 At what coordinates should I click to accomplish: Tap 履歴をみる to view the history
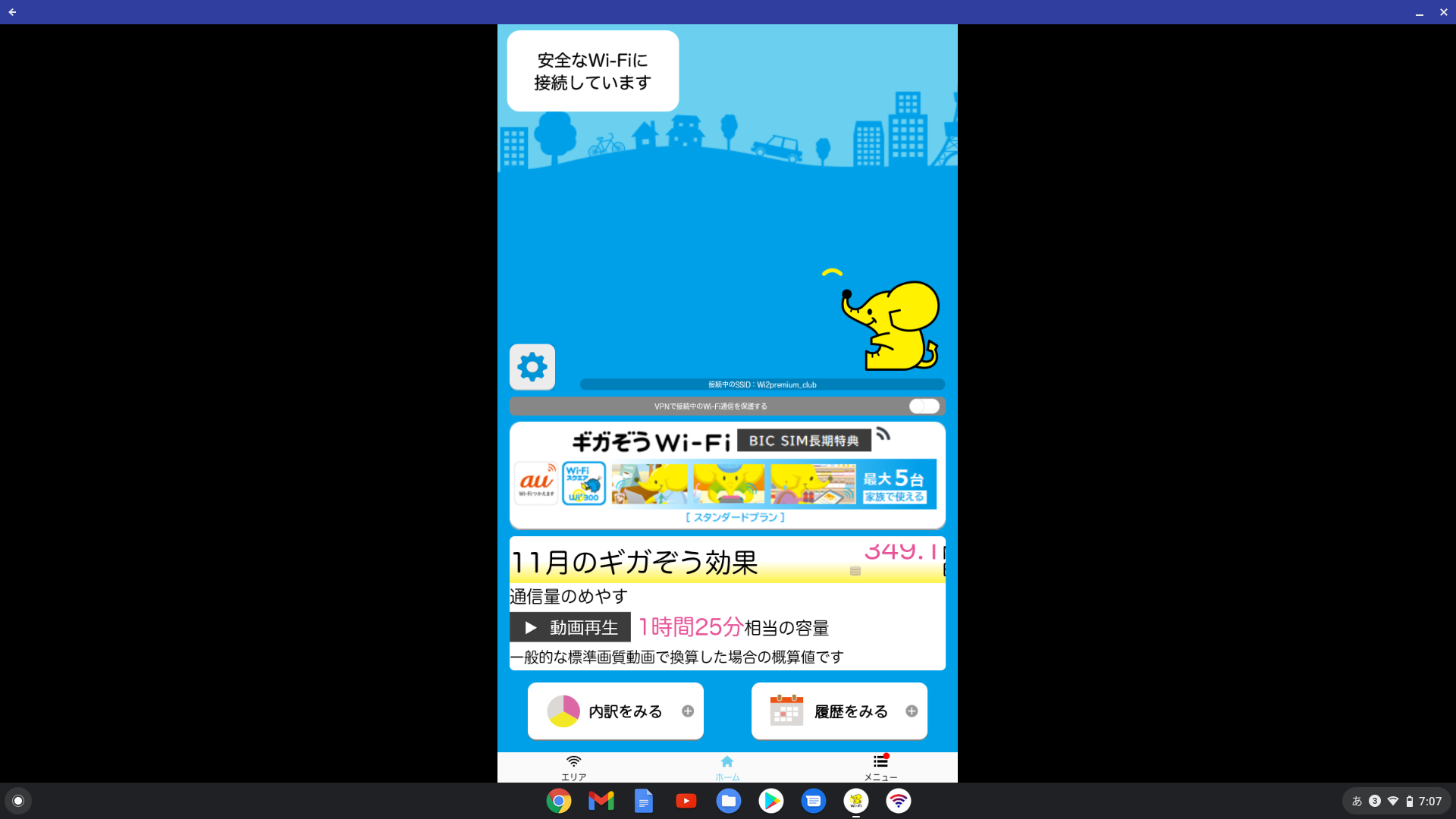839,711
